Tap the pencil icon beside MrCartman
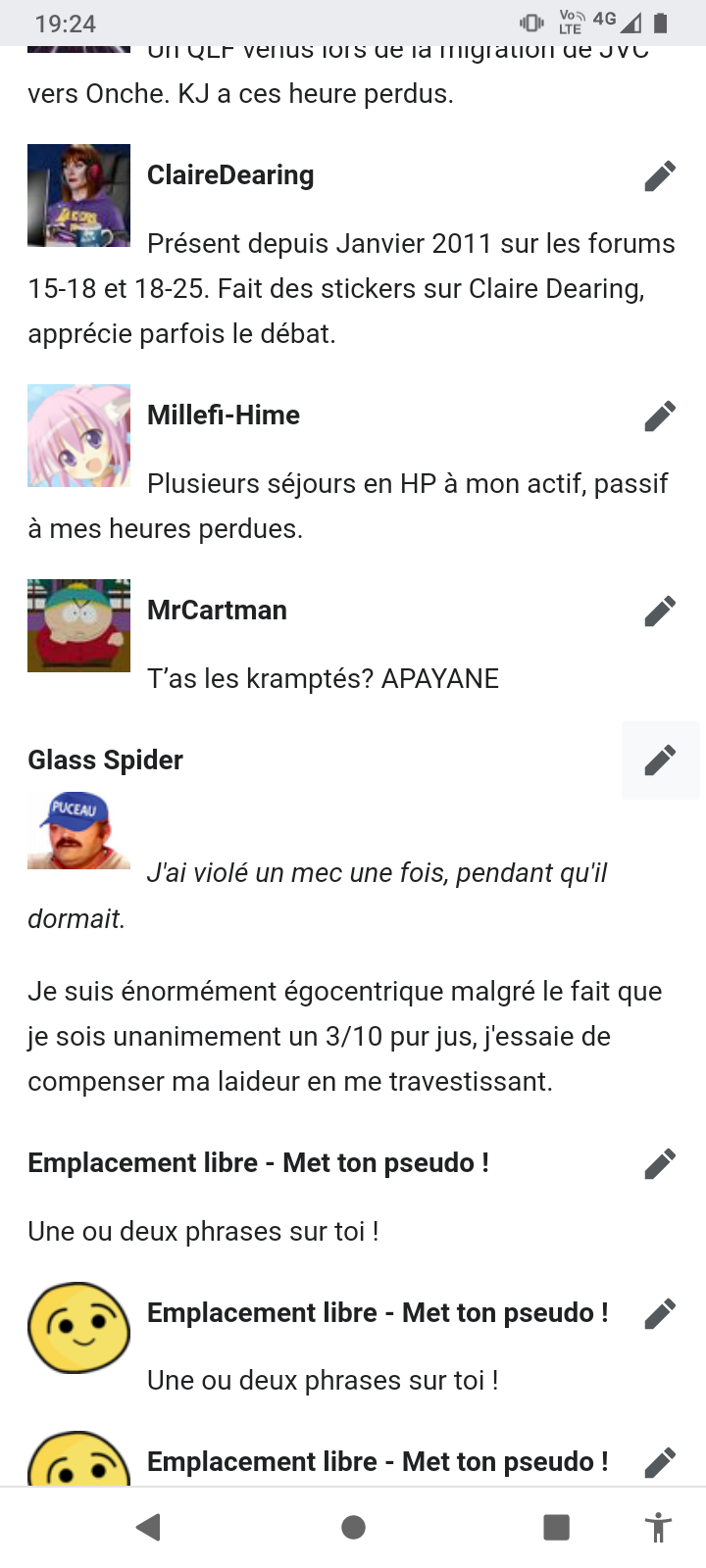Image resolution: width=706 pixels, height=1568 pixels. click(660, 611)
